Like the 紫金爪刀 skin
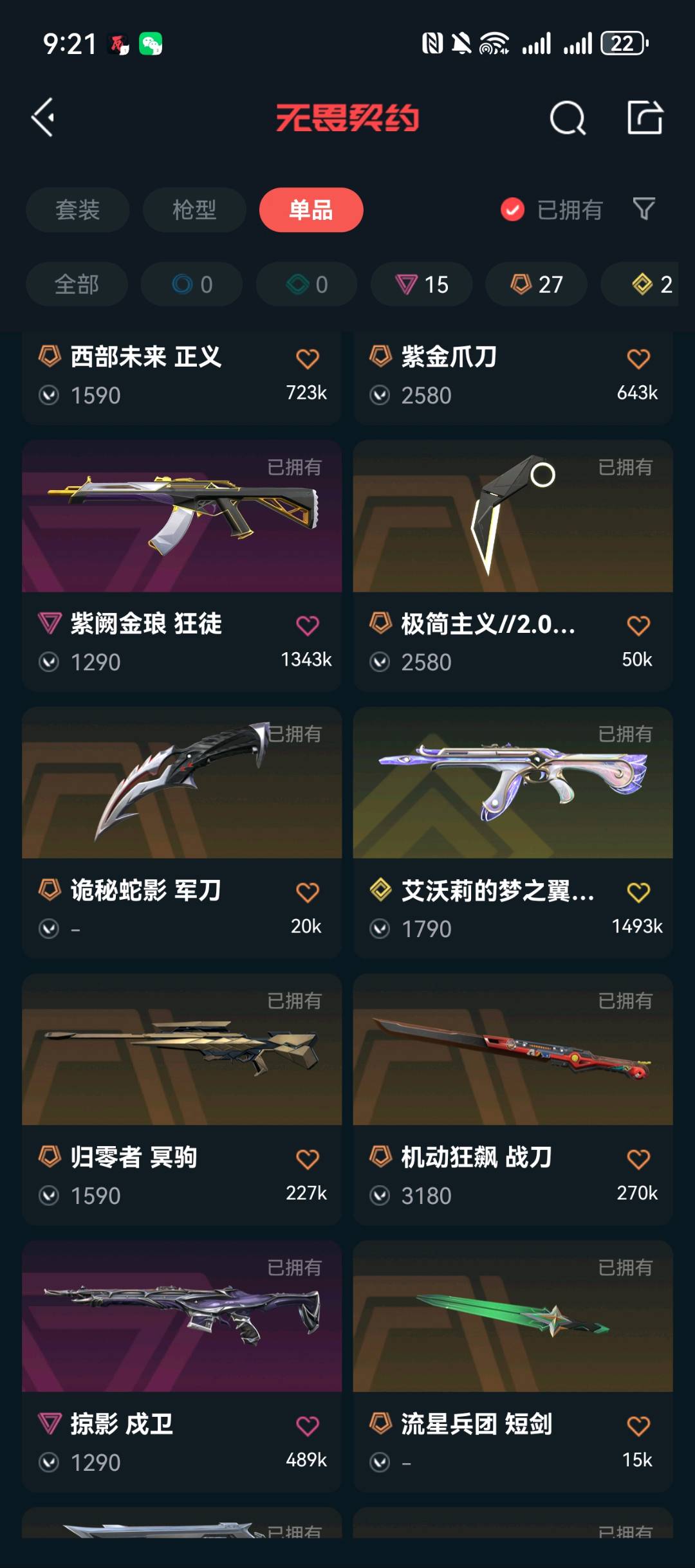This screenshot has height=1568, width=695. tap(638, 358)
